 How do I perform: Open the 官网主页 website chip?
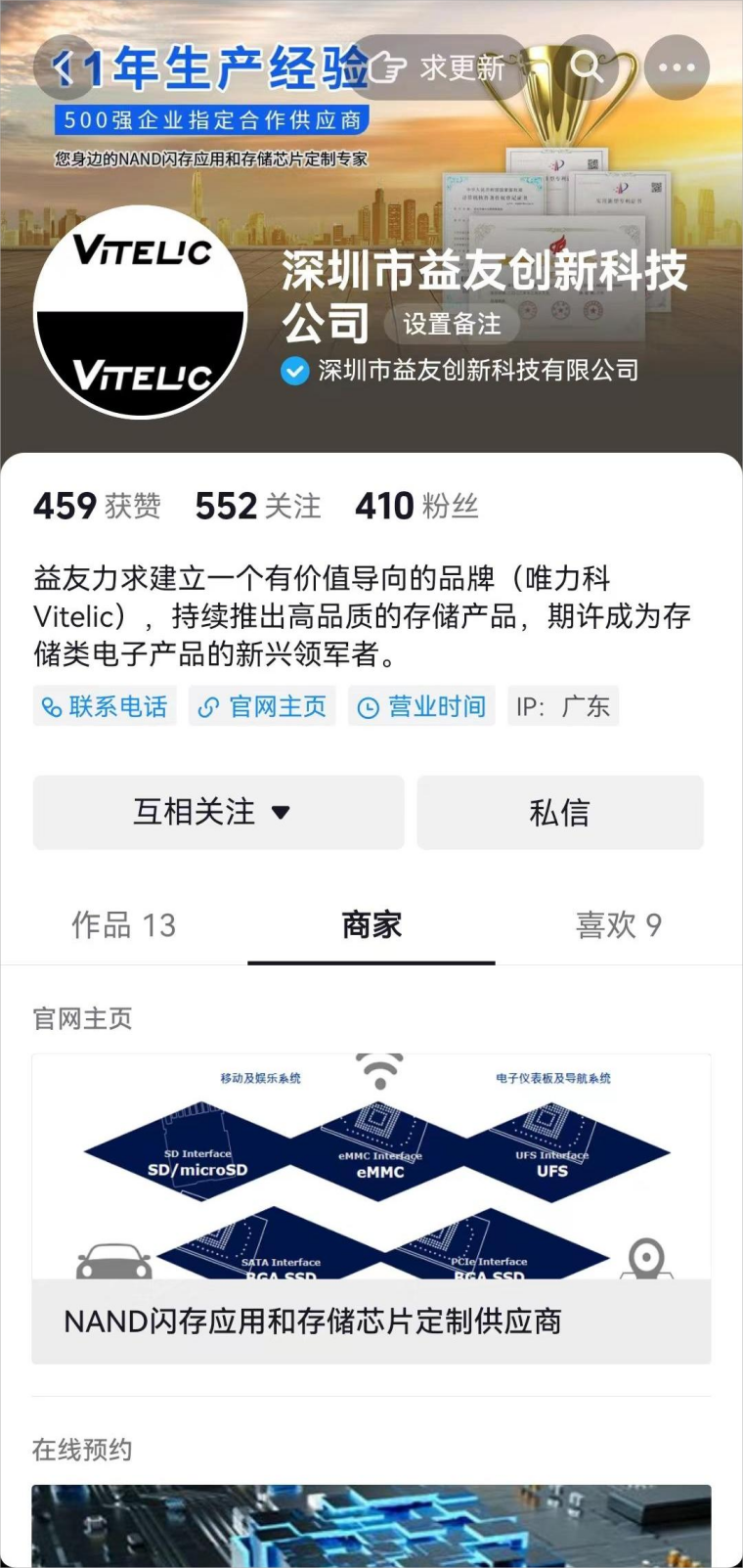pyautogui.click(x=262, y=706)
